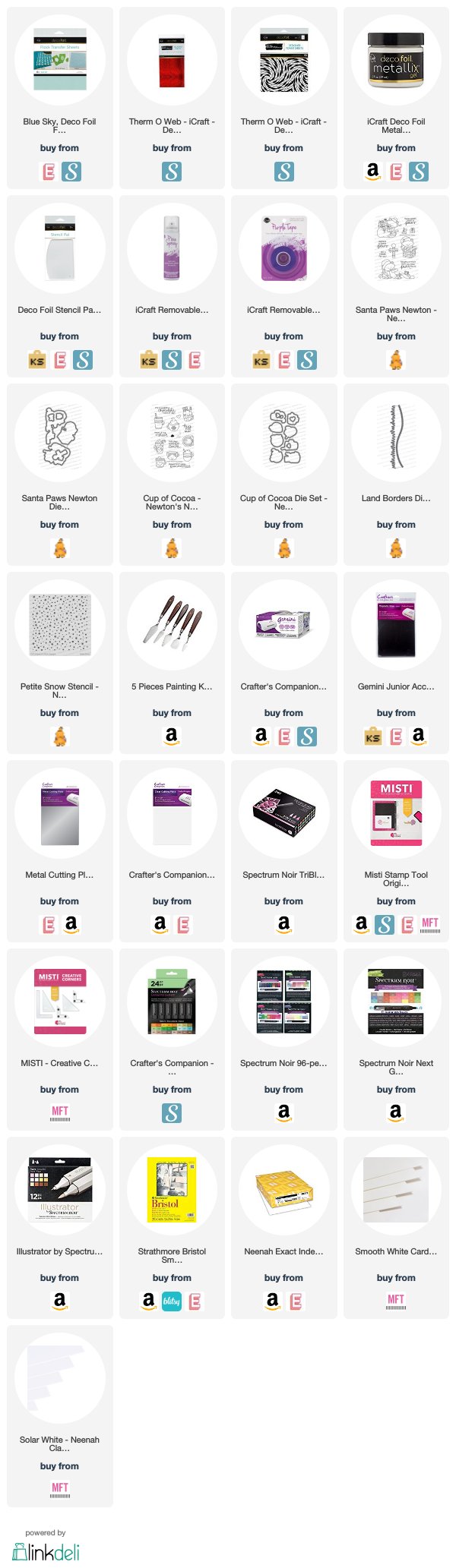This screenshot has width=456, height=1568.
Task: Buy Santa Paws Newton stamp from Newton's Nook
Action: [x=396, y=361]
